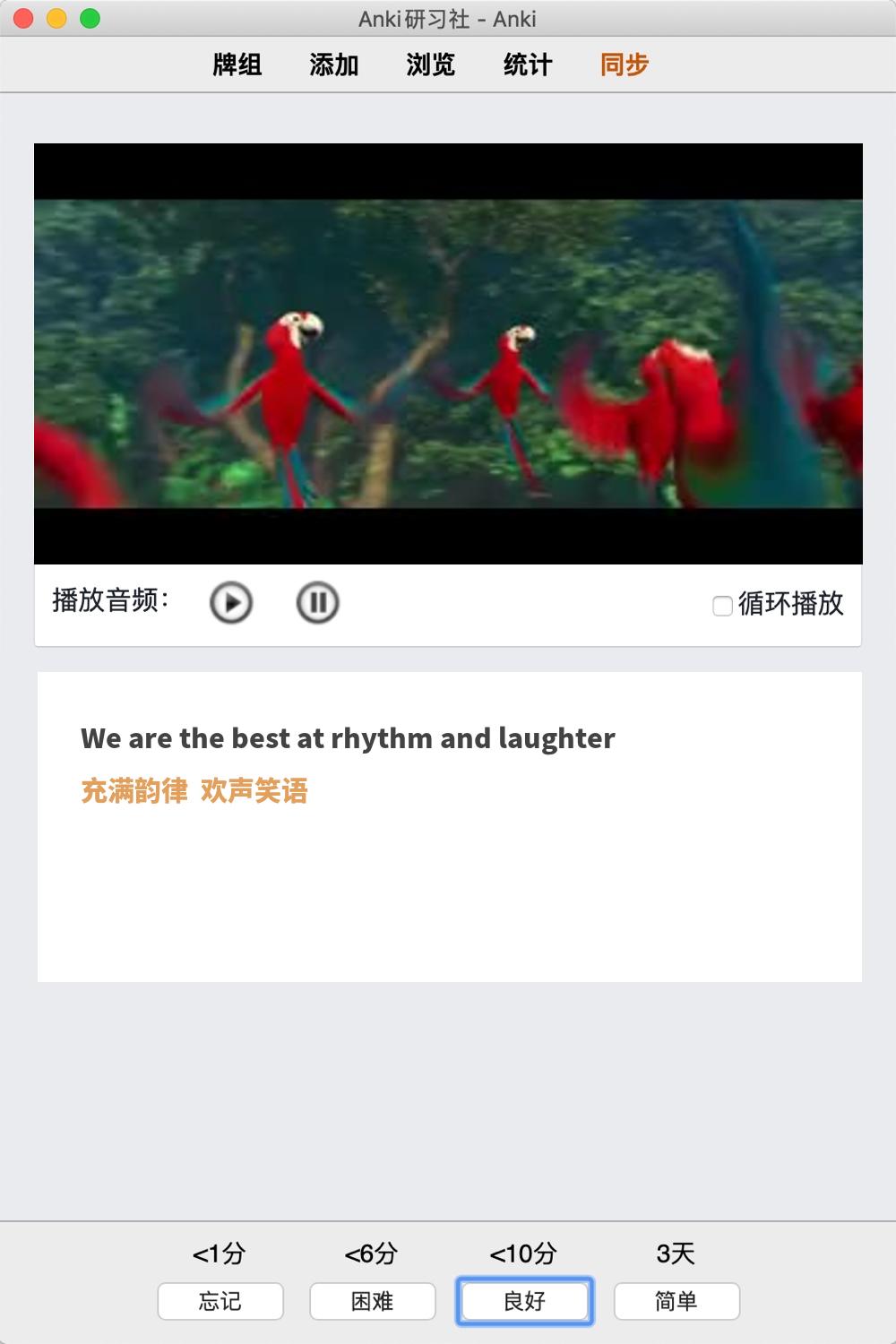Open the 牌组 decks view
The image size is (896, 1344).
click(x=237, y=65)
